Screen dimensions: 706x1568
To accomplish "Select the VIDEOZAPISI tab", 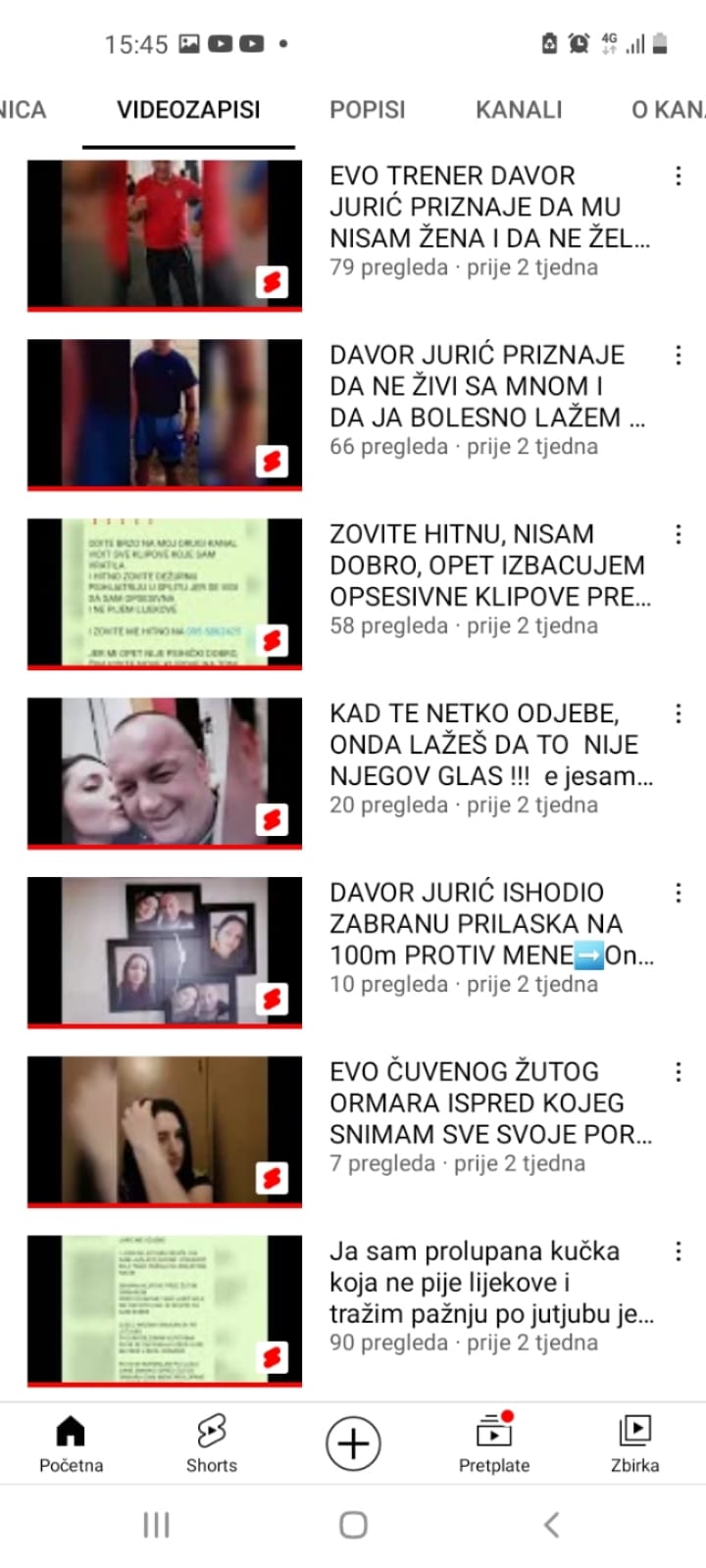I will point(188,110).
